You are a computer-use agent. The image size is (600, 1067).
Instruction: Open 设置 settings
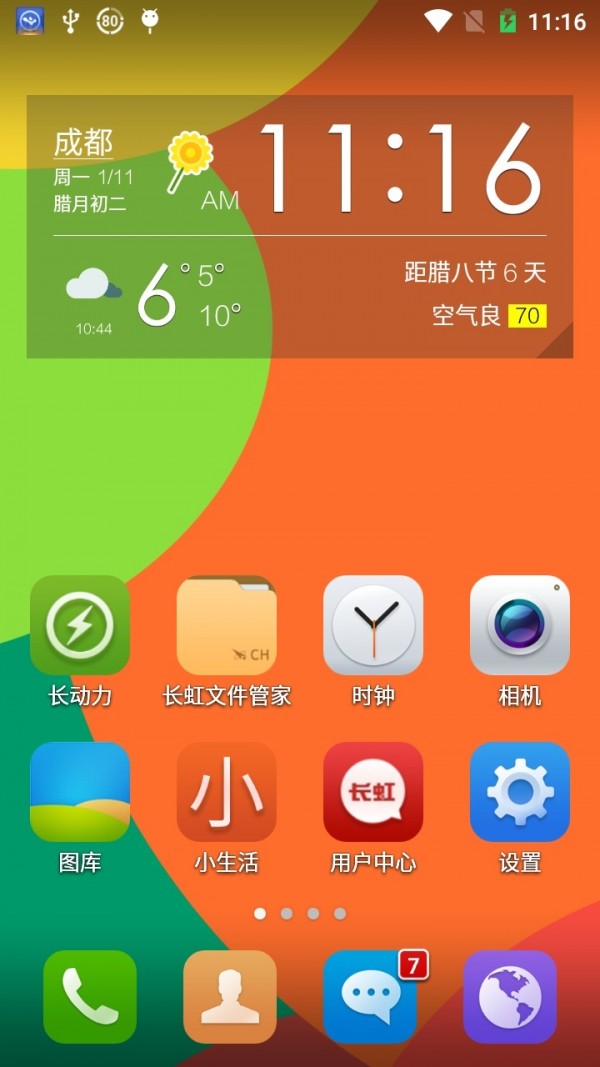point(520,792)
